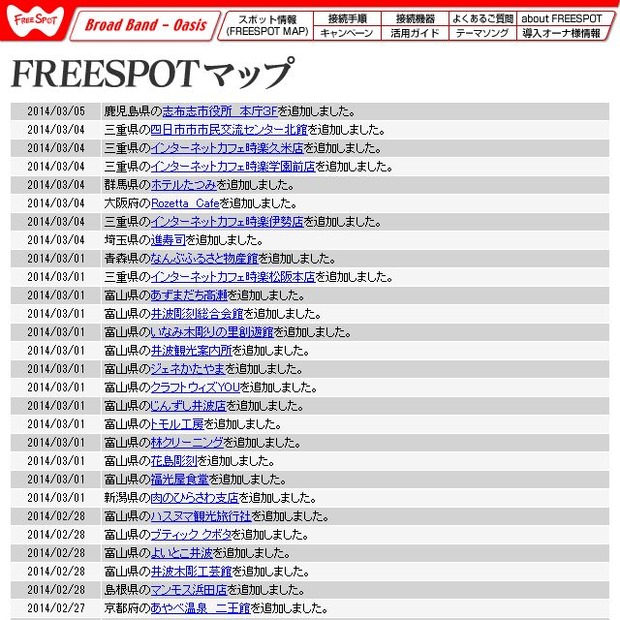Open テーマソング navigation item
620x620 pixels.
click(482, 33)
